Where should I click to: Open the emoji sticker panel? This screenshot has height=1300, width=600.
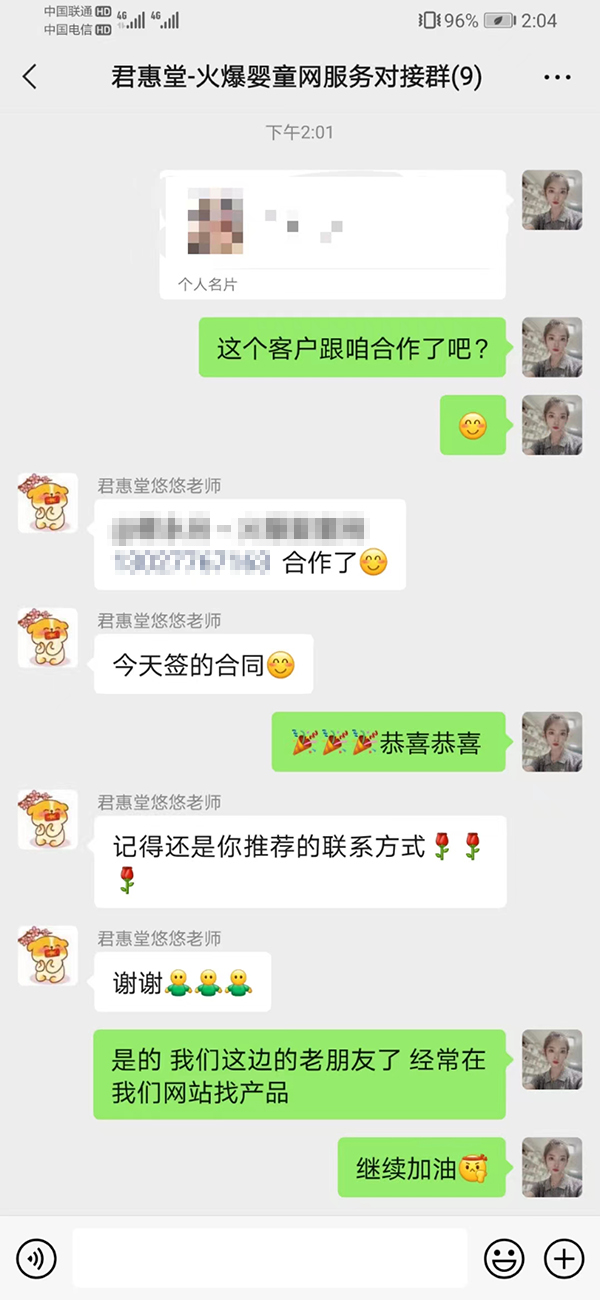[x=504, y=1258]
